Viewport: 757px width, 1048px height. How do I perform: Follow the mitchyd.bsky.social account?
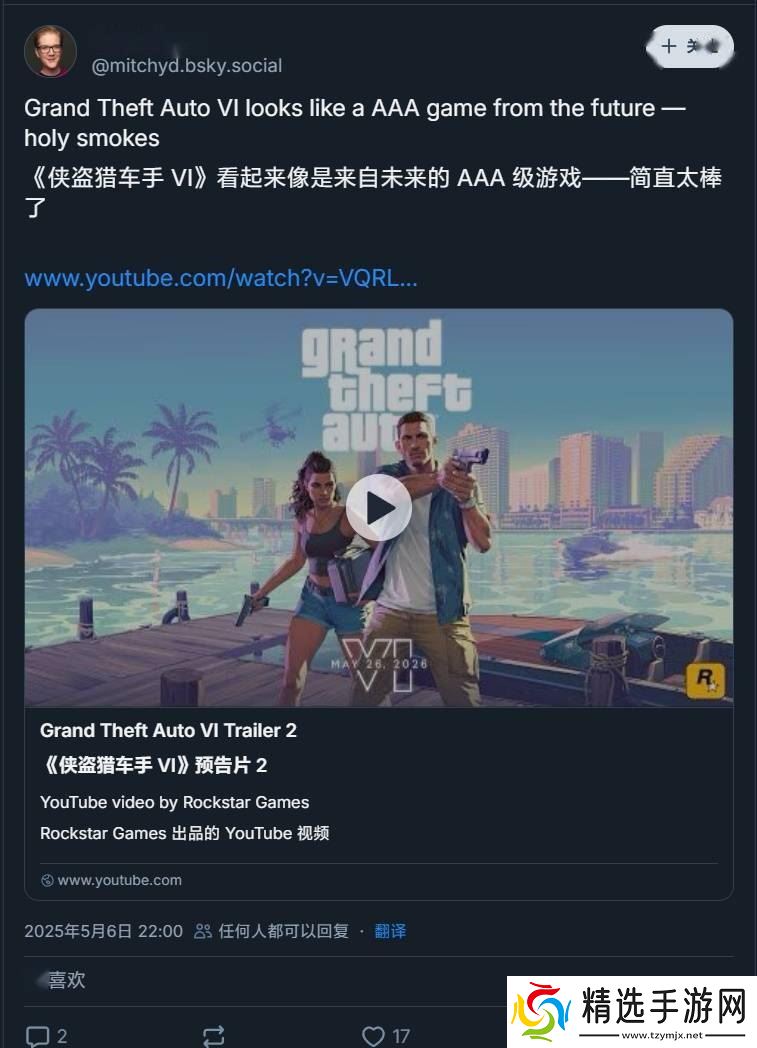[690, 46]
